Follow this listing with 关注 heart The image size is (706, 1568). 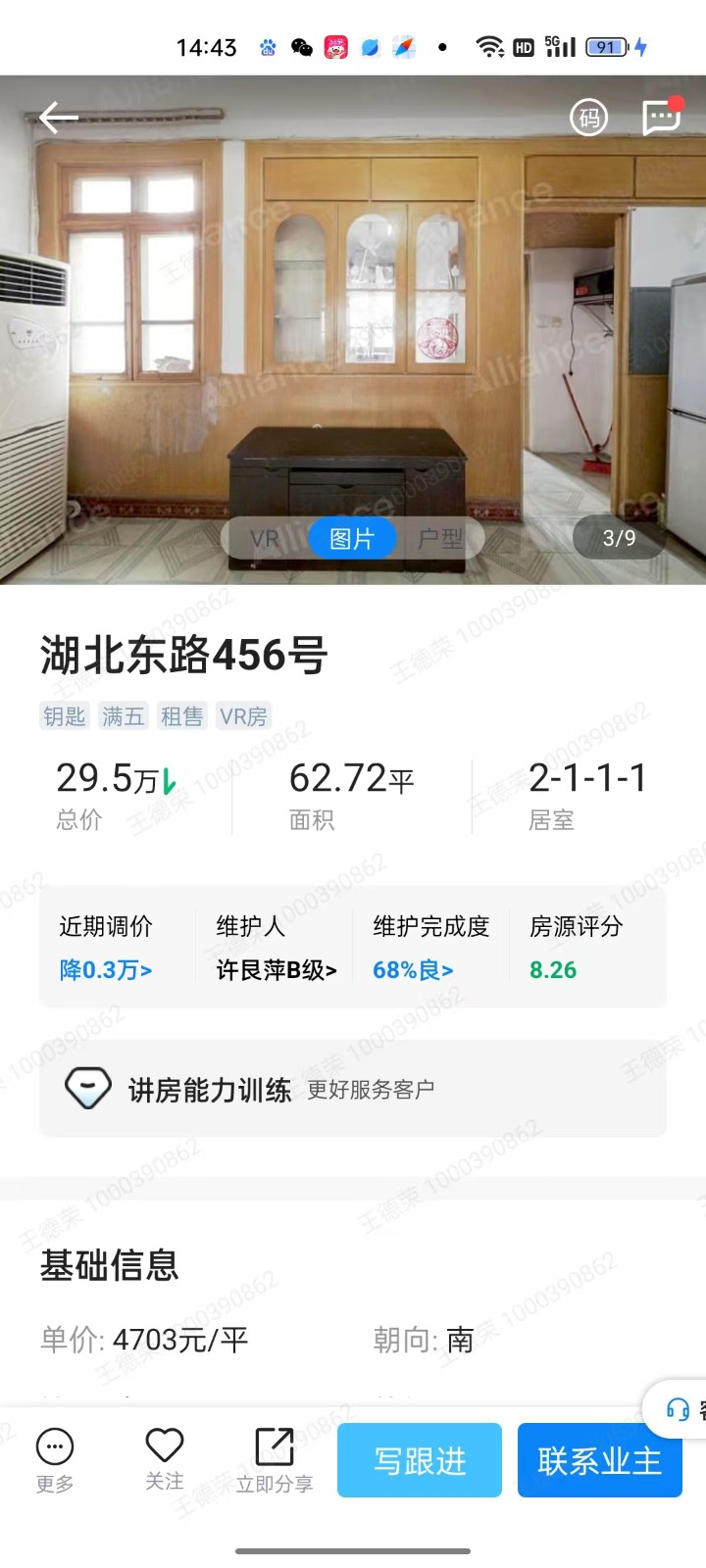click(165, 1458)
